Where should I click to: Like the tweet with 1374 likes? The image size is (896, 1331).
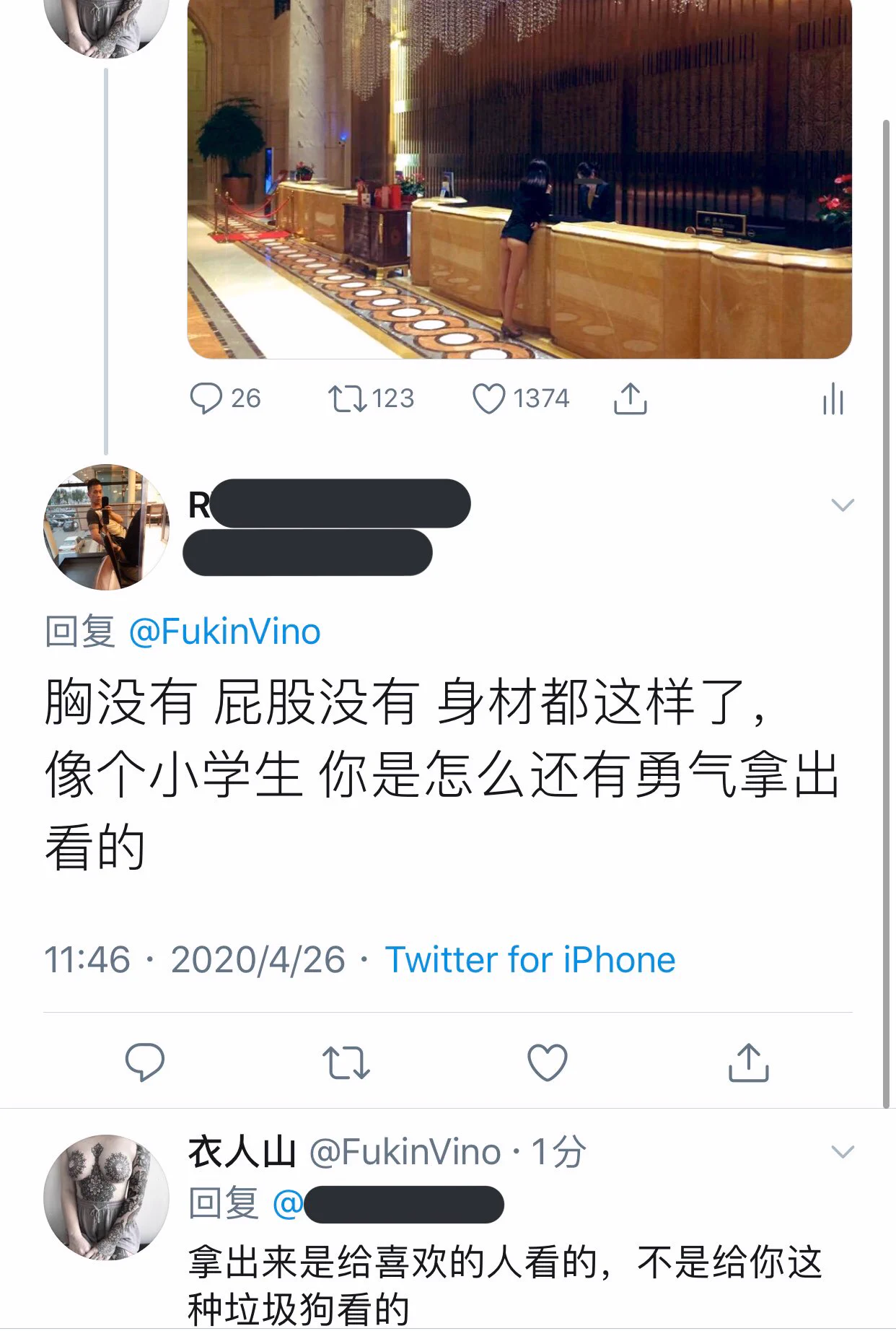(488, 398)
